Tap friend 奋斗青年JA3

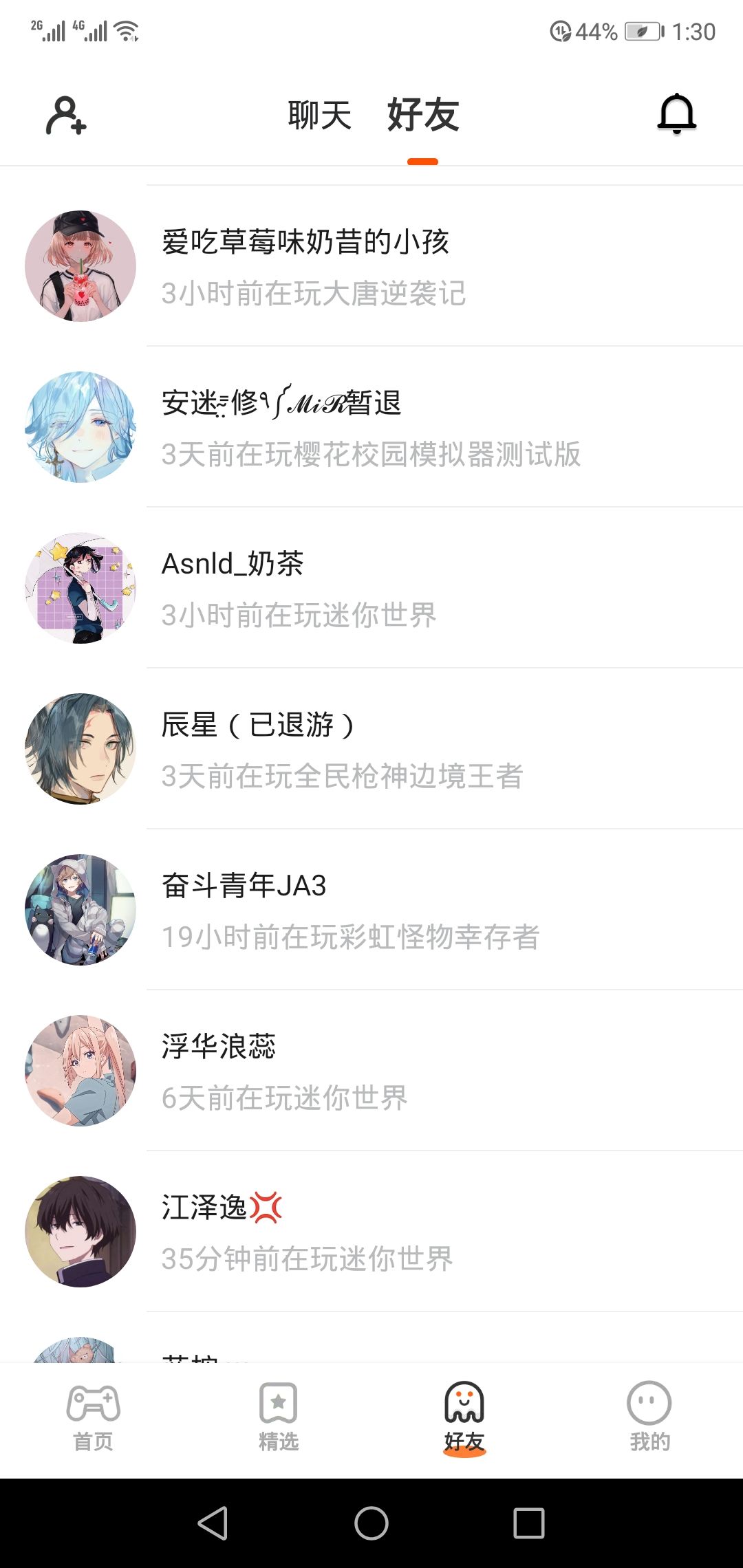tap(371, 910)
